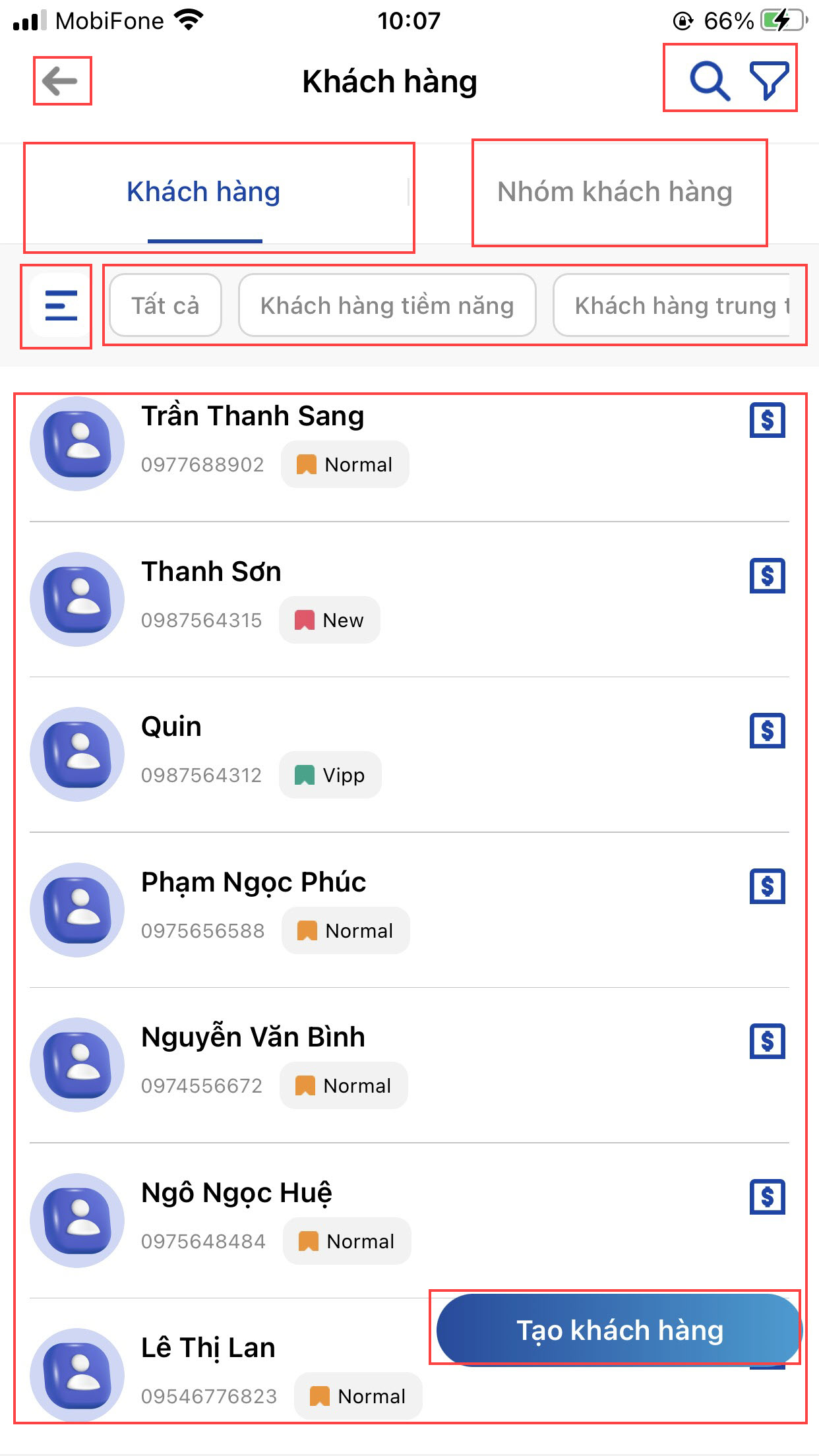Open customer Quin

click(x=171, y=727)
